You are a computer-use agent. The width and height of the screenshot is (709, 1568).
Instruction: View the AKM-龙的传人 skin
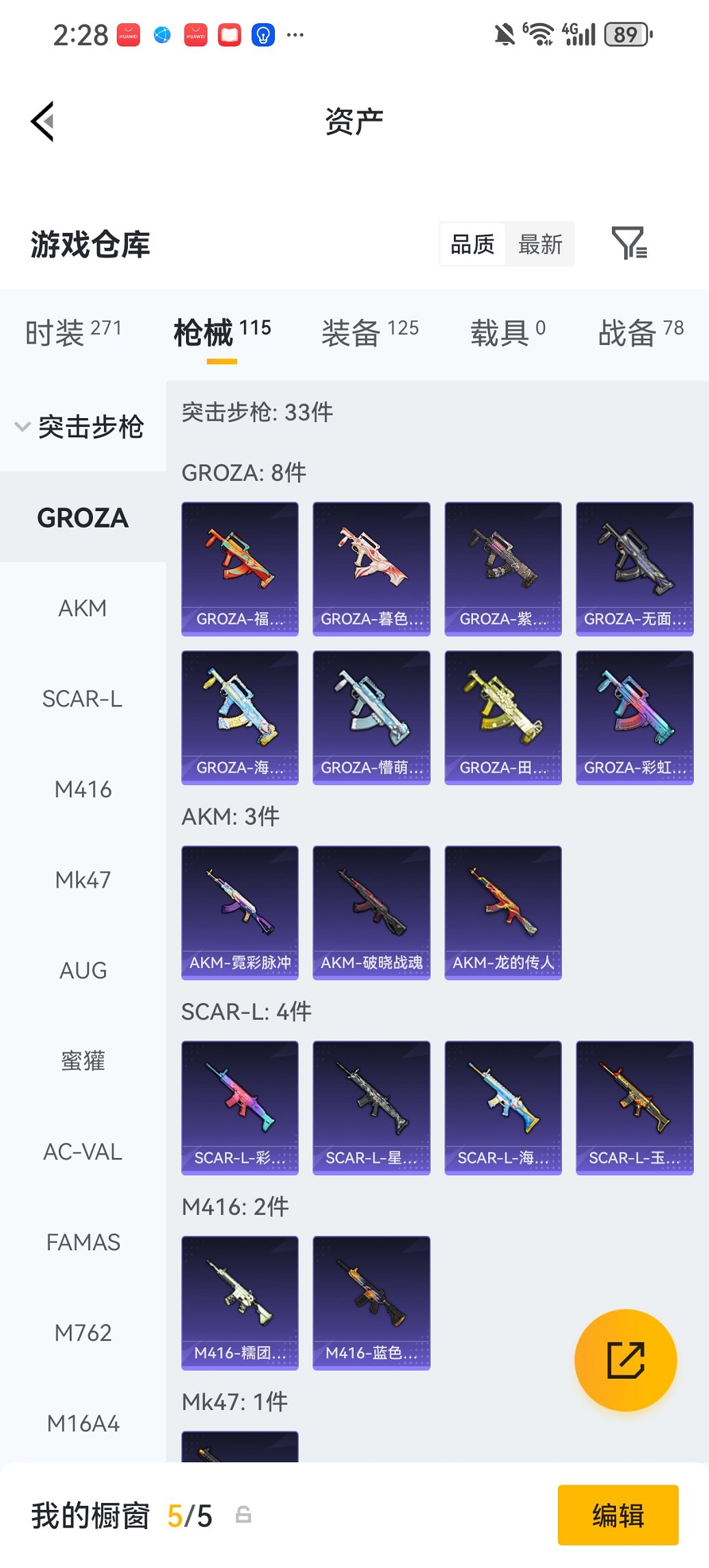503,912
